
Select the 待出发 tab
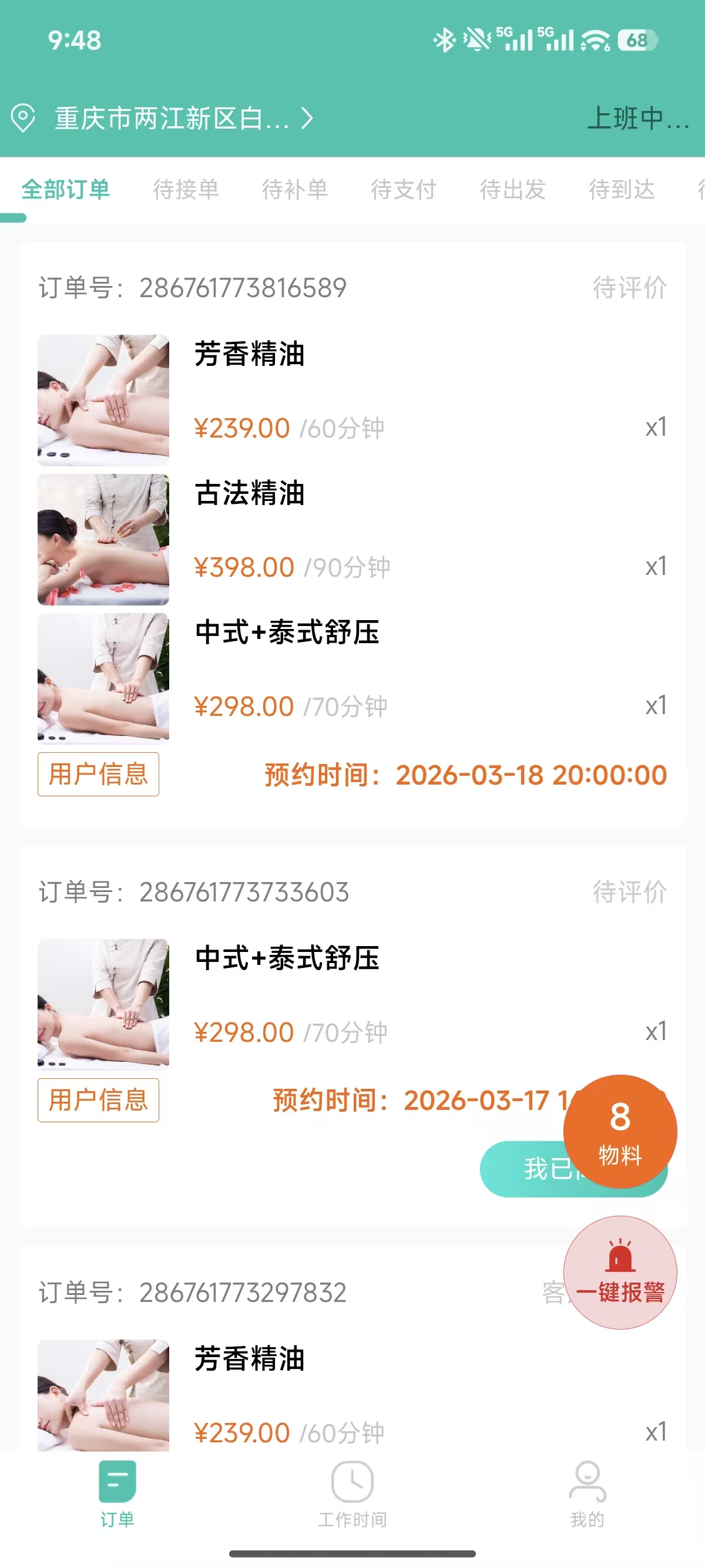click(513, 189)
